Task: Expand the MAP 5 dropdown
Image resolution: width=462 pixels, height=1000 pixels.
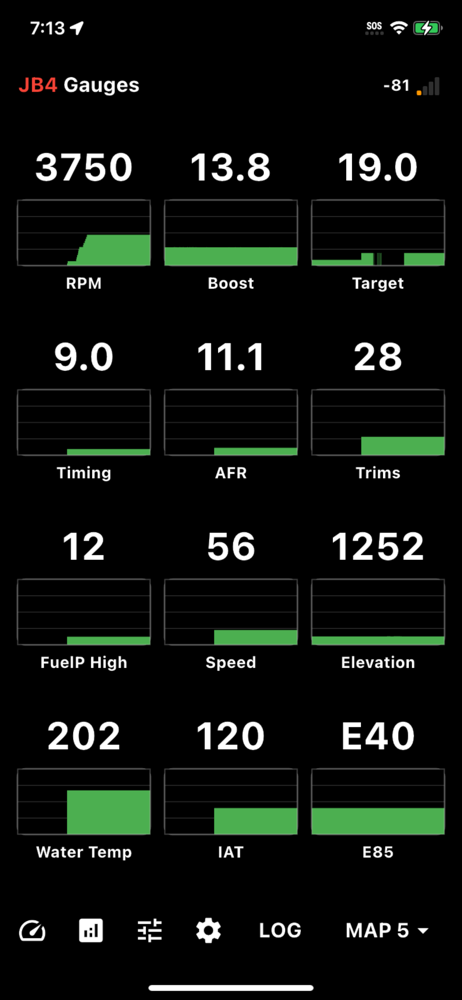Action: pyautogui.click(x=387, y=931)
